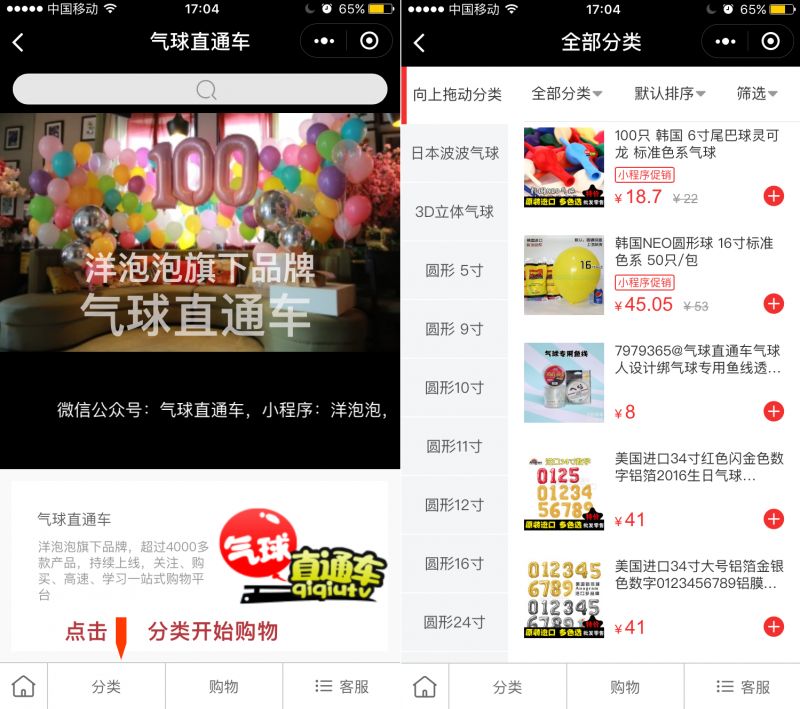The height and width of the screenshot is (709, 800).
Task: Open the 购物 tab on the 全部分类 page
Action: [625, 687]
